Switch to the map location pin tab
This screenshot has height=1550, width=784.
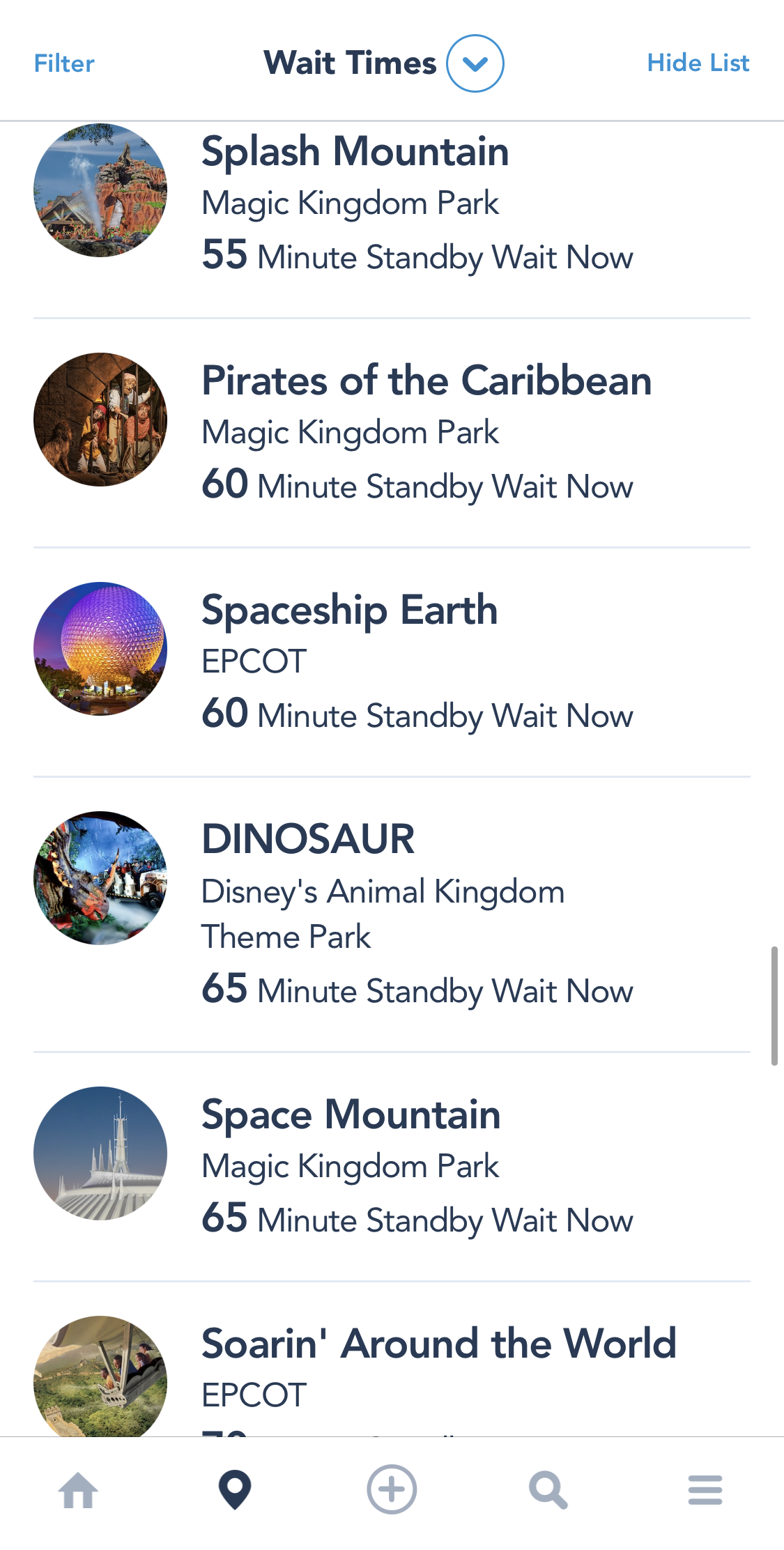[235, 1490]
